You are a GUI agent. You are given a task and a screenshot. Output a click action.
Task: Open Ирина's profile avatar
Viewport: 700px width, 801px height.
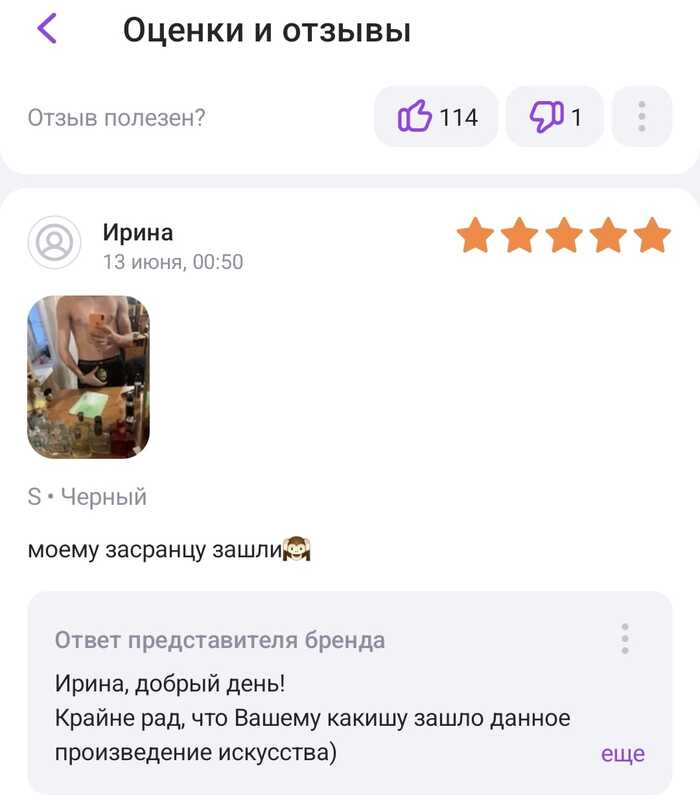click(x=54, y=243)
